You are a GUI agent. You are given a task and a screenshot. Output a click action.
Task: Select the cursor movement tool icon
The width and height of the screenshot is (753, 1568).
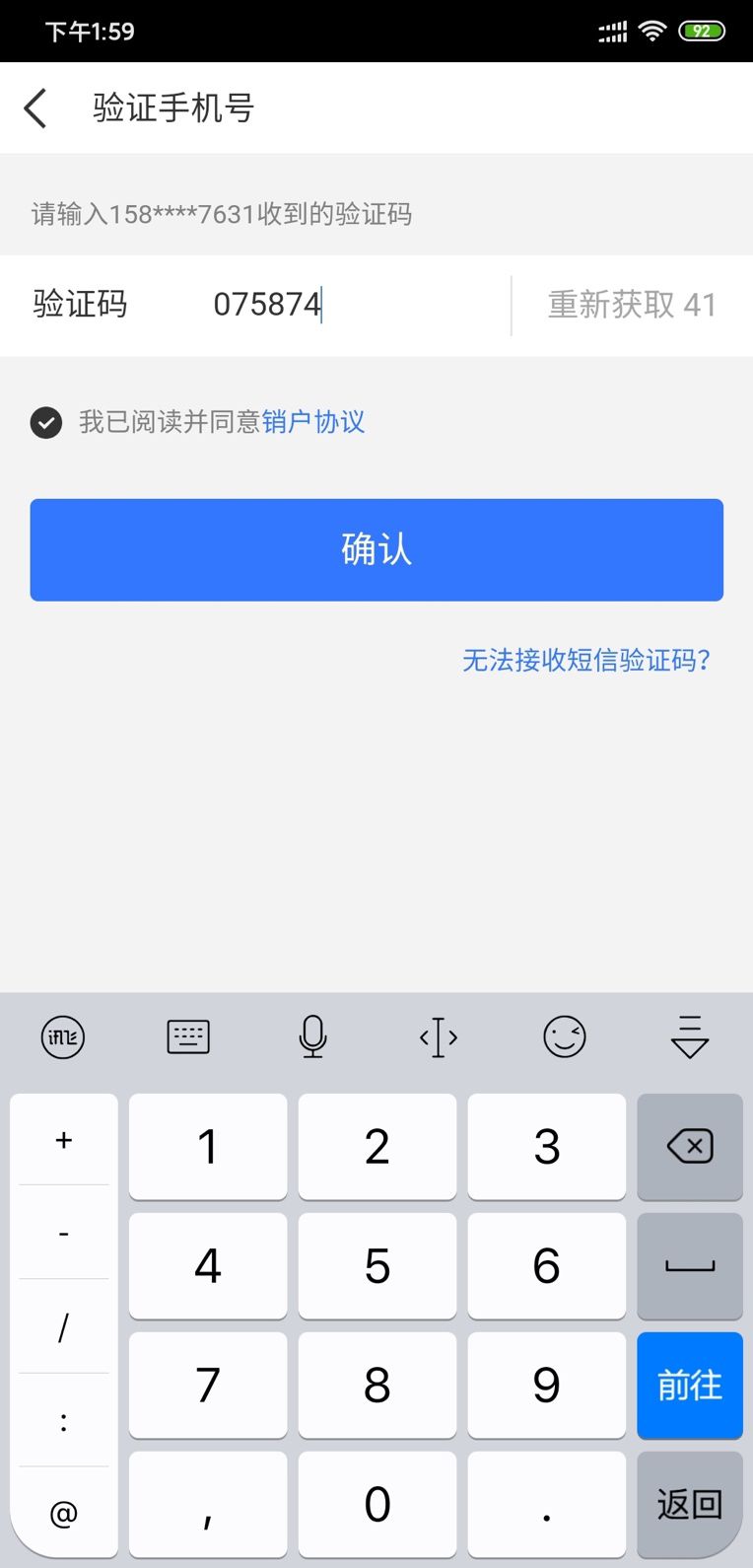[x=439, y=1036]
